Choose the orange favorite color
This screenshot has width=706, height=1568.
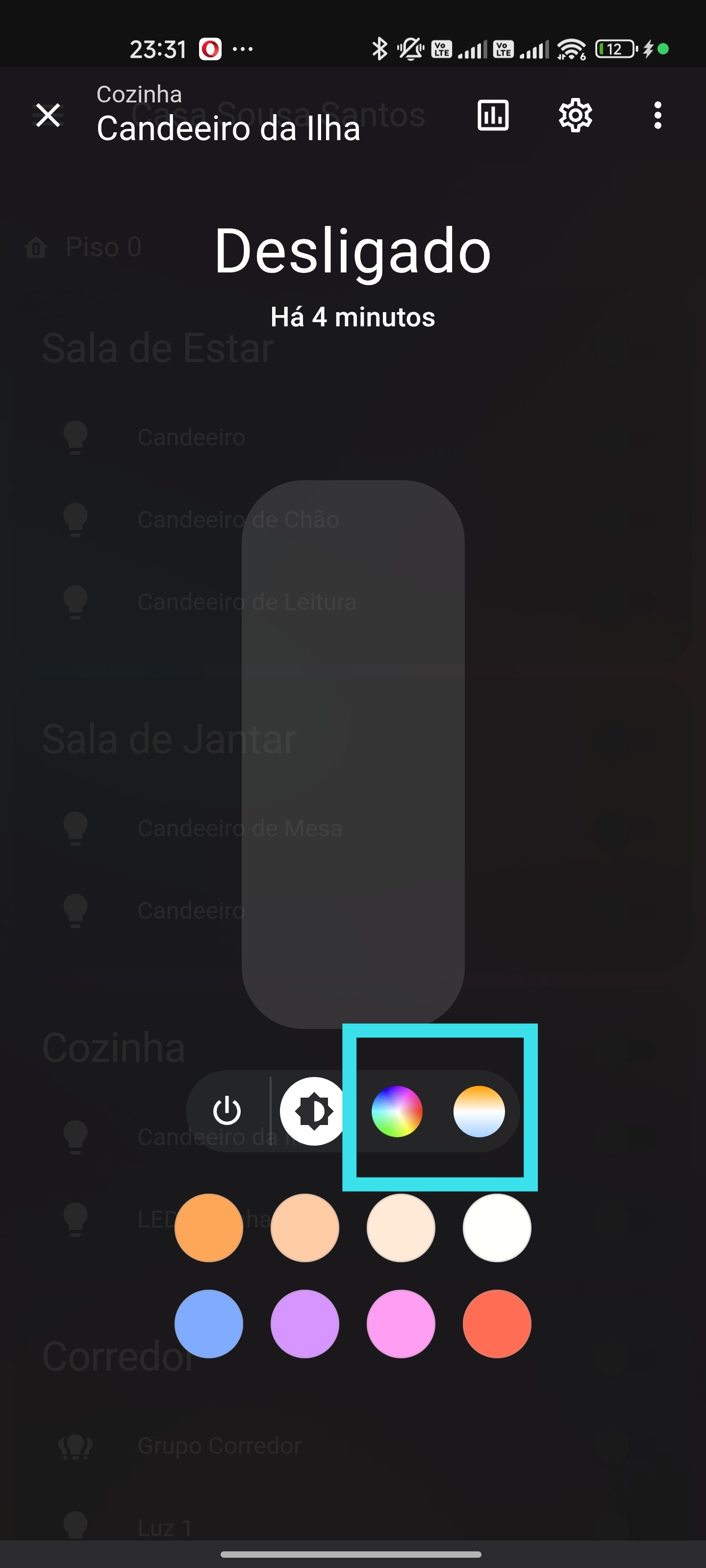pyautogui.click(x=209, y=1228)
